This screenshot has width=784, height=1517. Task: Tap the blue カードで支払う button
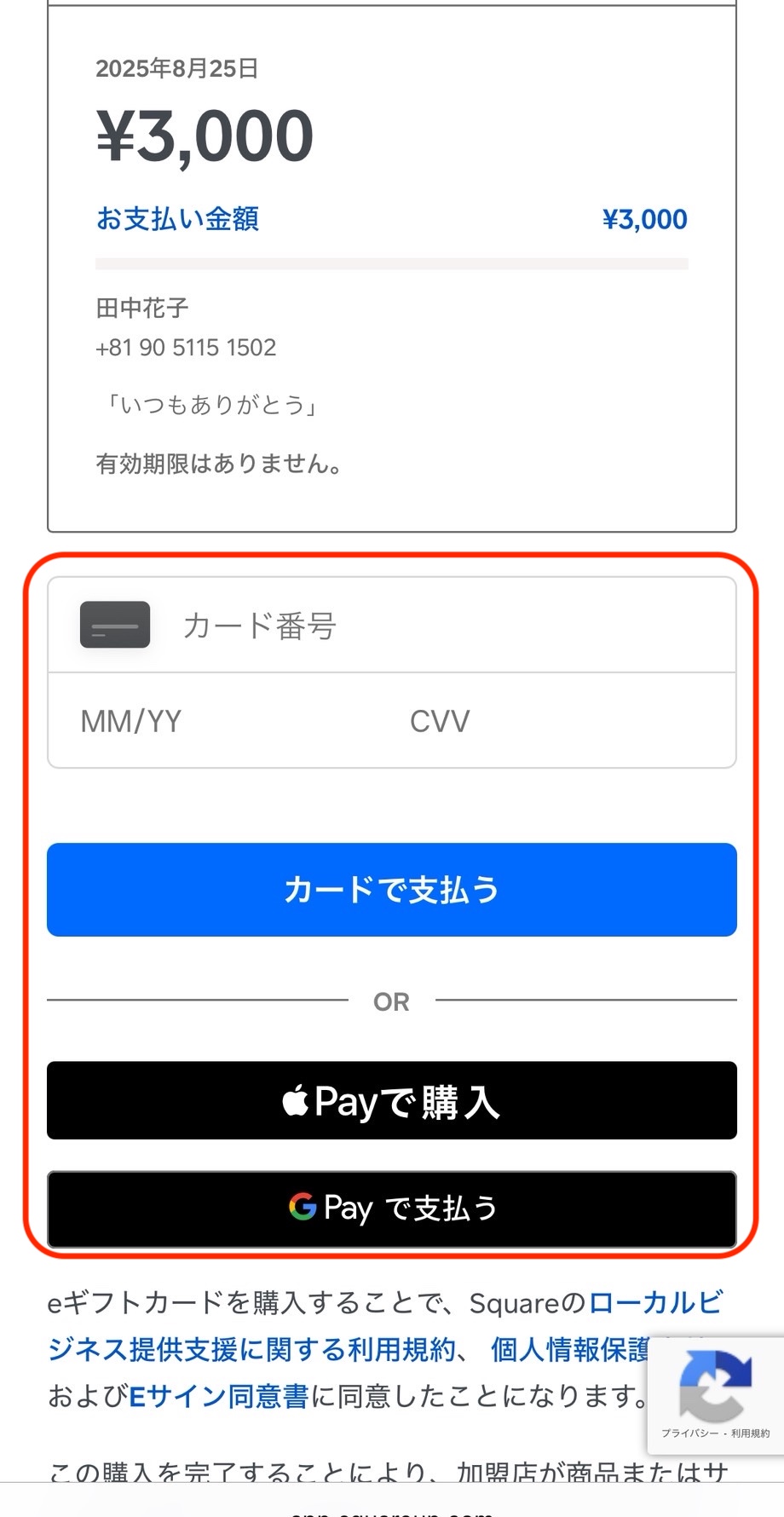(392, 890)
